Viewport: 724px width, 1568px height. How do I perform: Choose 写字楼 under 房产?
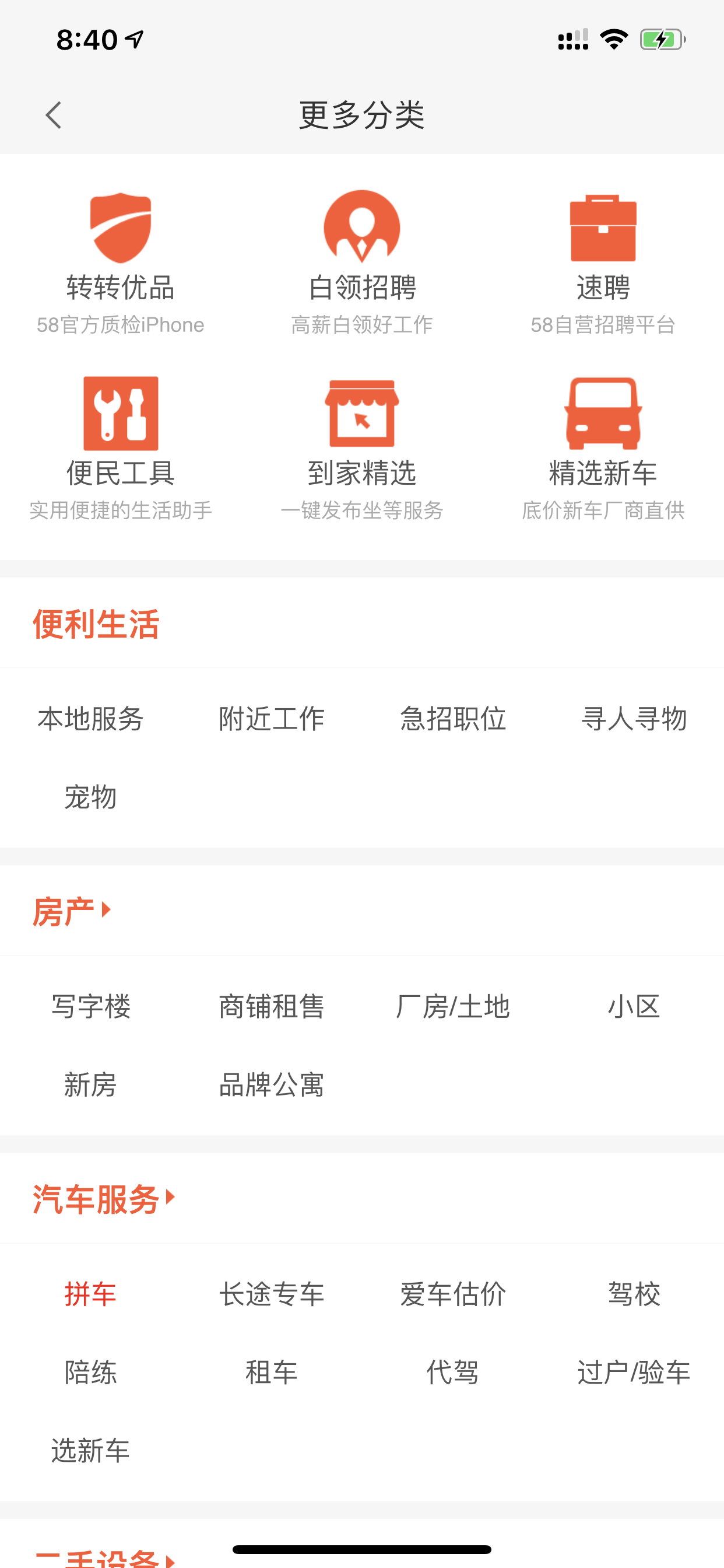click(91, 1006)
